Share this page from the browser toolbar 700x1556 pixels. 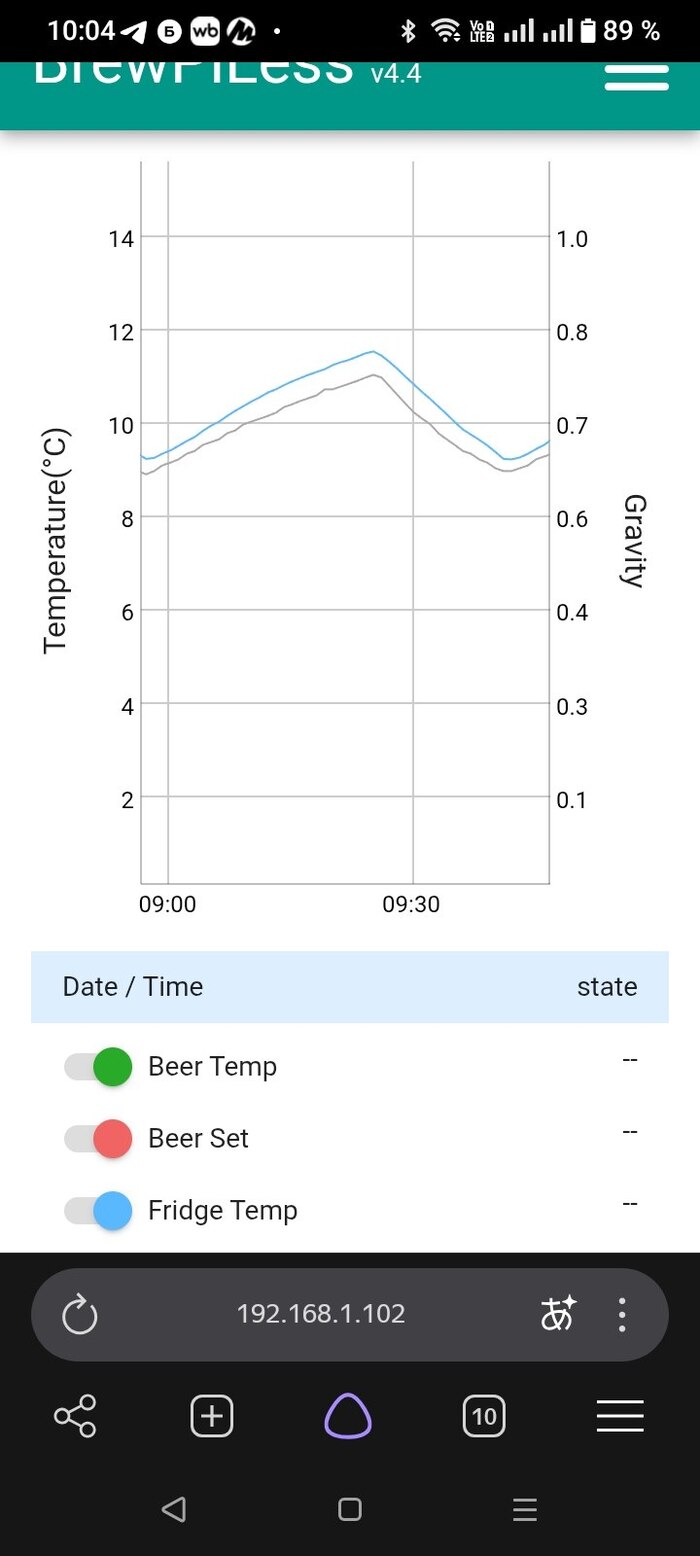click(x=75, y=1416)
